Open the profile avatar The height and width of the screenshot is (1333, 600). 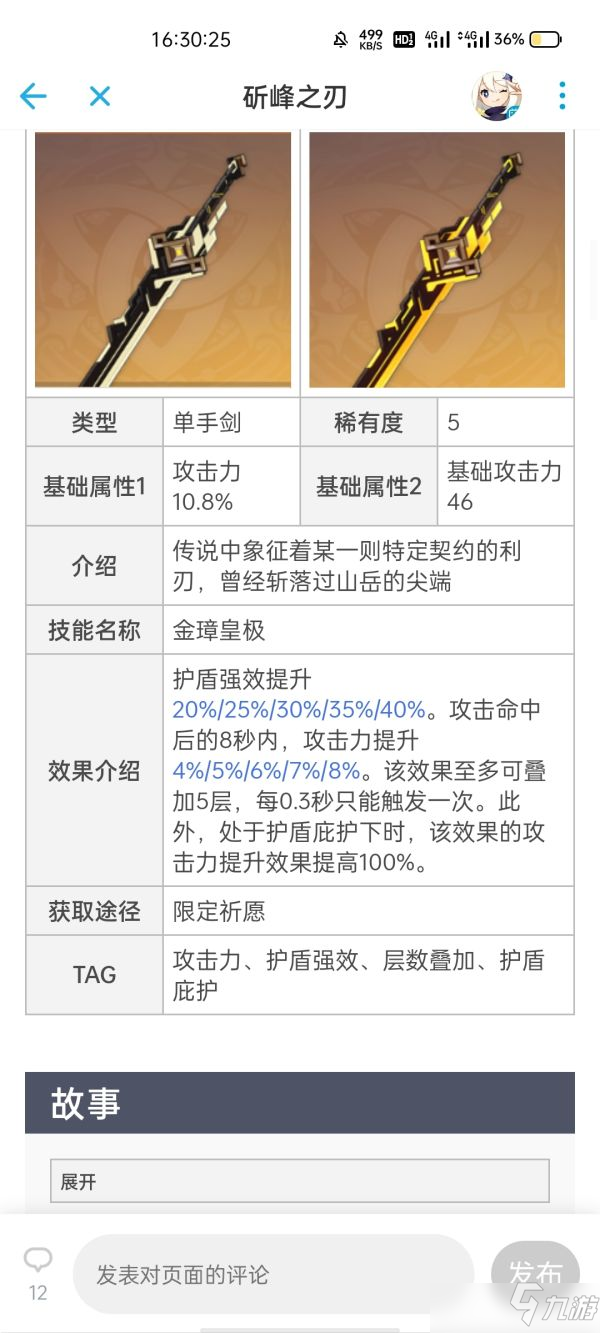pyautogui.click(x=496, y=96)
